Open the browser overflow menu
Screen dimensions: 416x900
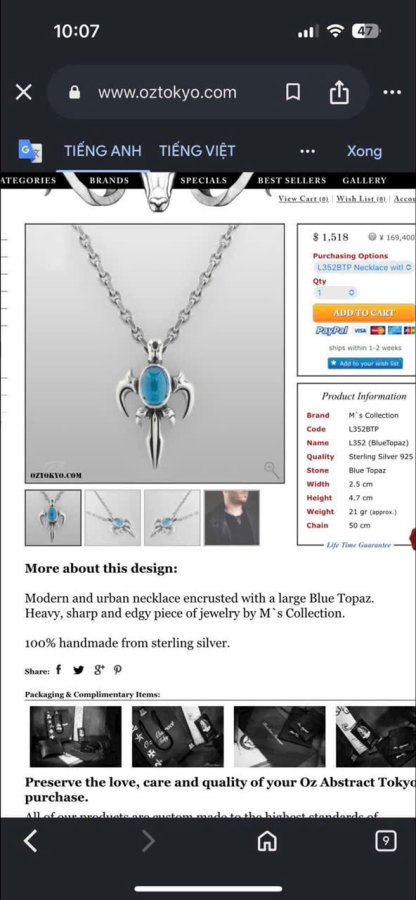[392, 92]
